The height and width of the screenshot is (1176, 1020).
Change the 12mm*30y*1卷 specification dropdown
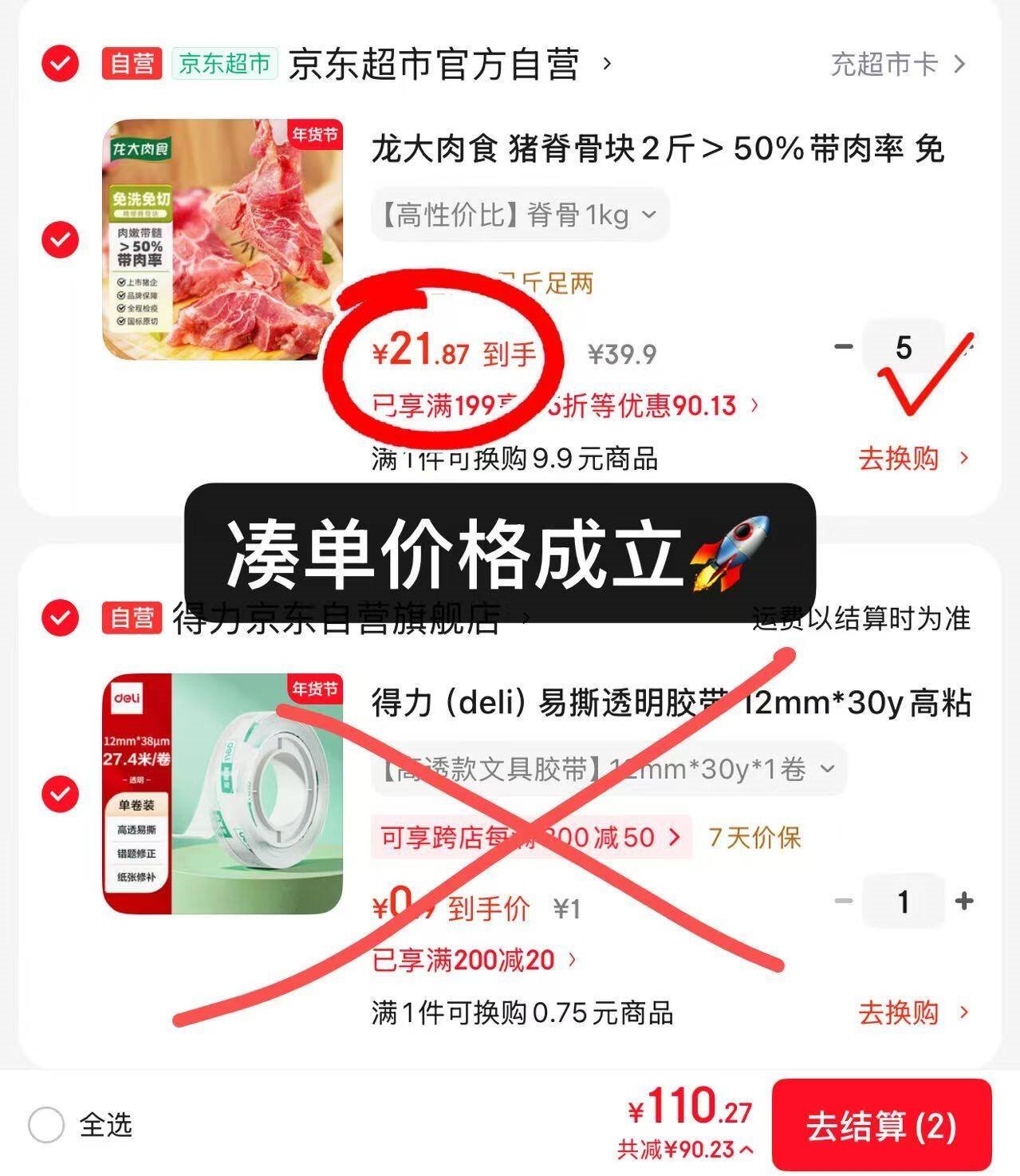608,770
